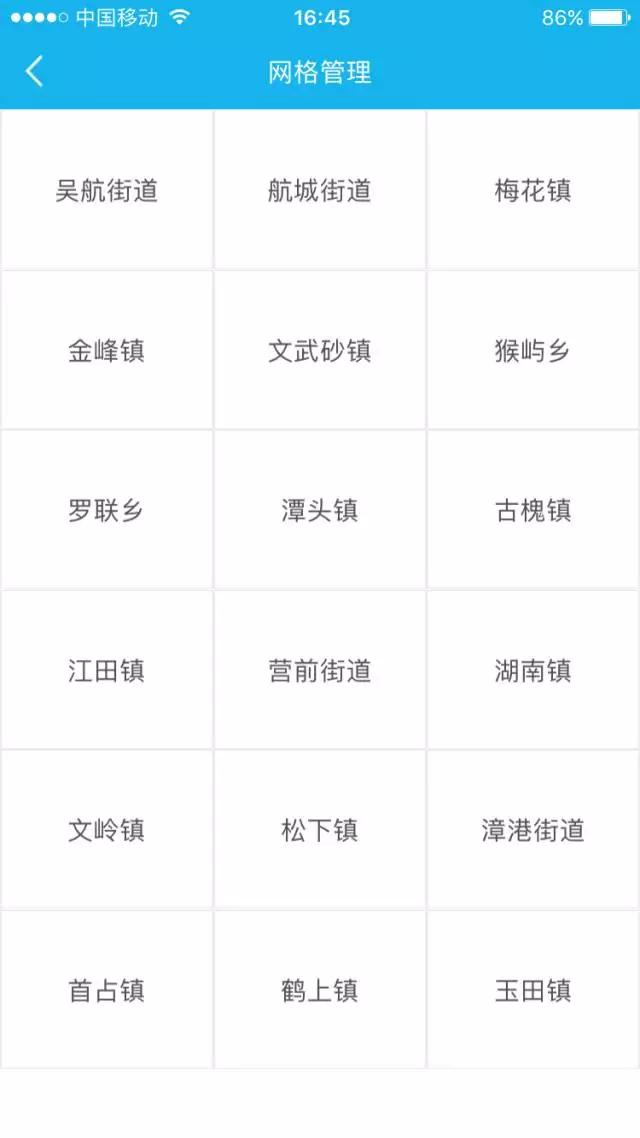Image resolution: width=640 pixels, height=1138 pixels.
Task: Select 首占镇
Action: pyautogui.click(x=107, y=991)
